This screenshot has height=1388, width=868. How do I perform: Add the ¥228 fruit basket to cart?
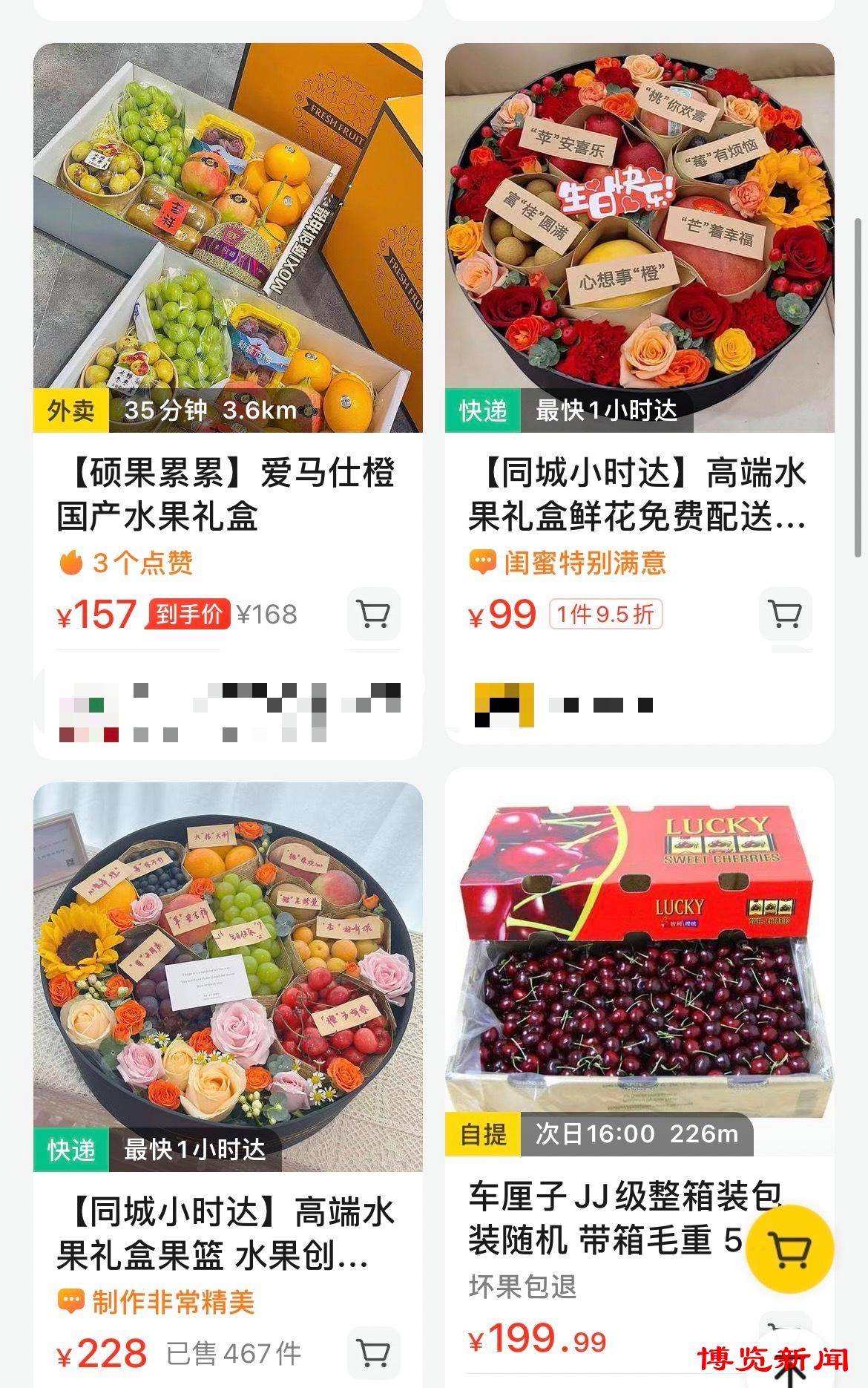click(373, 1353)
